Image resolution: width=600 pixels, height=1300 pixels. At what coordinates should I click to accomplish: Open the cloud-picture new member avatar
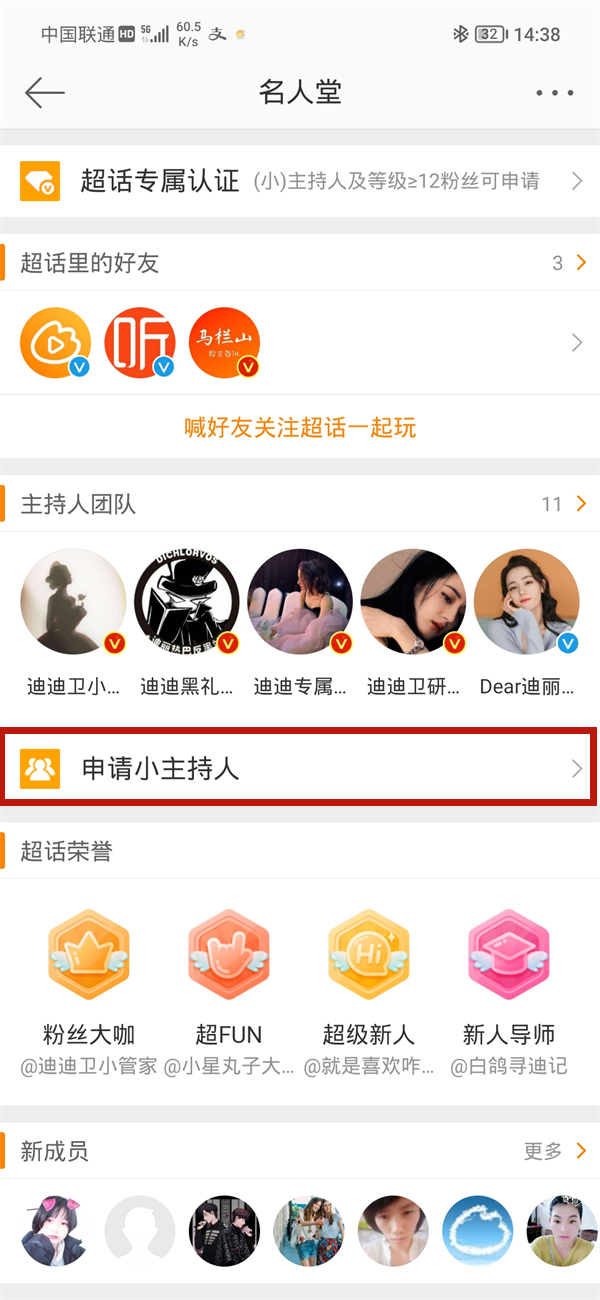(x=478, y=1230)
